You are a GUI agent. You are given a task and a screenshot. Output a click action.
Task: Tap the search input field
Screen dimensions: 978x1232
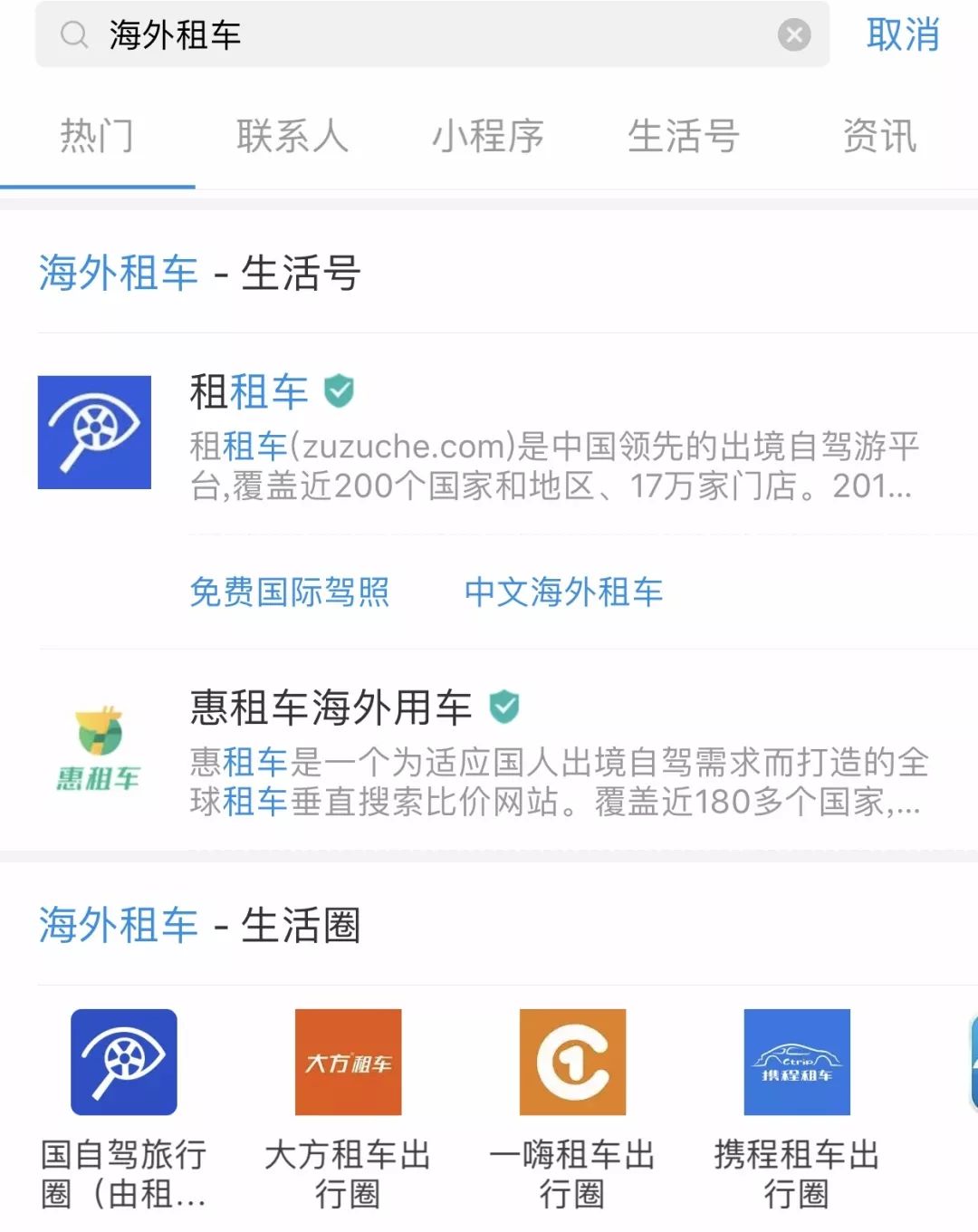tap(407, 35)
